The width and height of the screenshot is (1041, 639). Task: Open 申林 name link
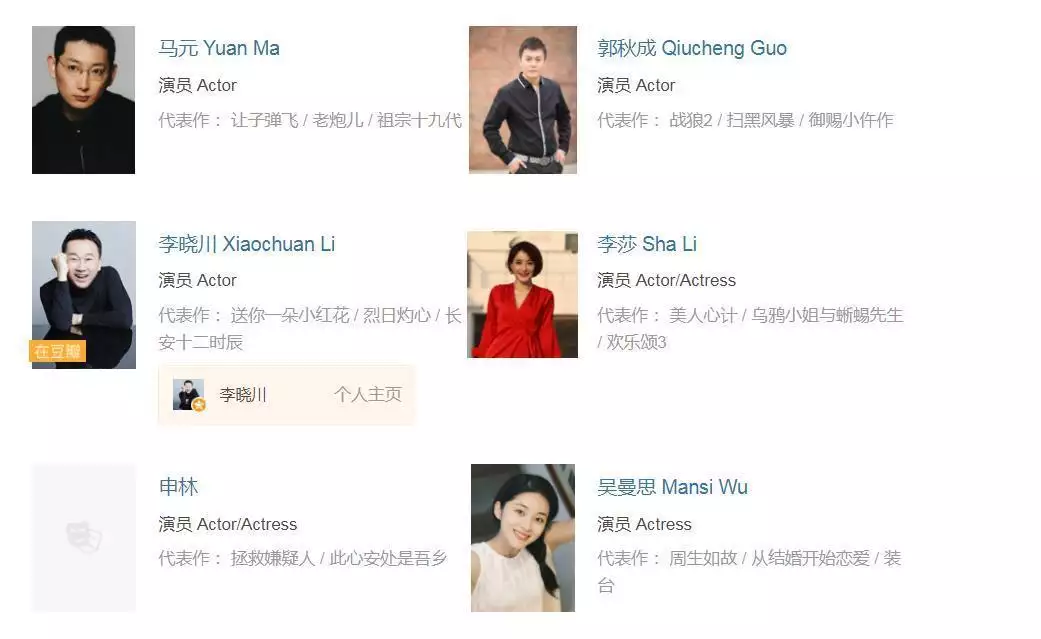[x=178, y=487]
